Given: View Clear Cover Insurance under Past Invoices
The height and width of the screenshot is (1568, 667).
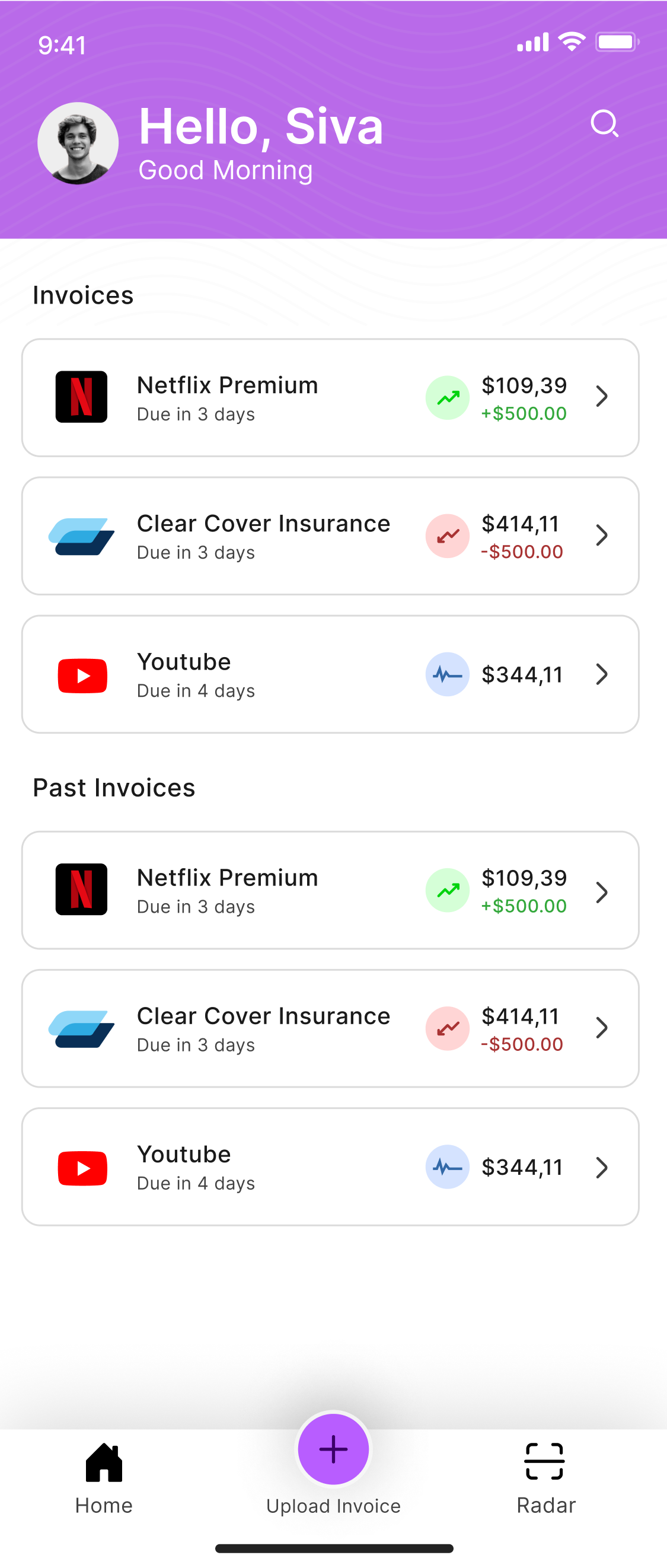Looking at the screenshot, I should [330, 1029].
